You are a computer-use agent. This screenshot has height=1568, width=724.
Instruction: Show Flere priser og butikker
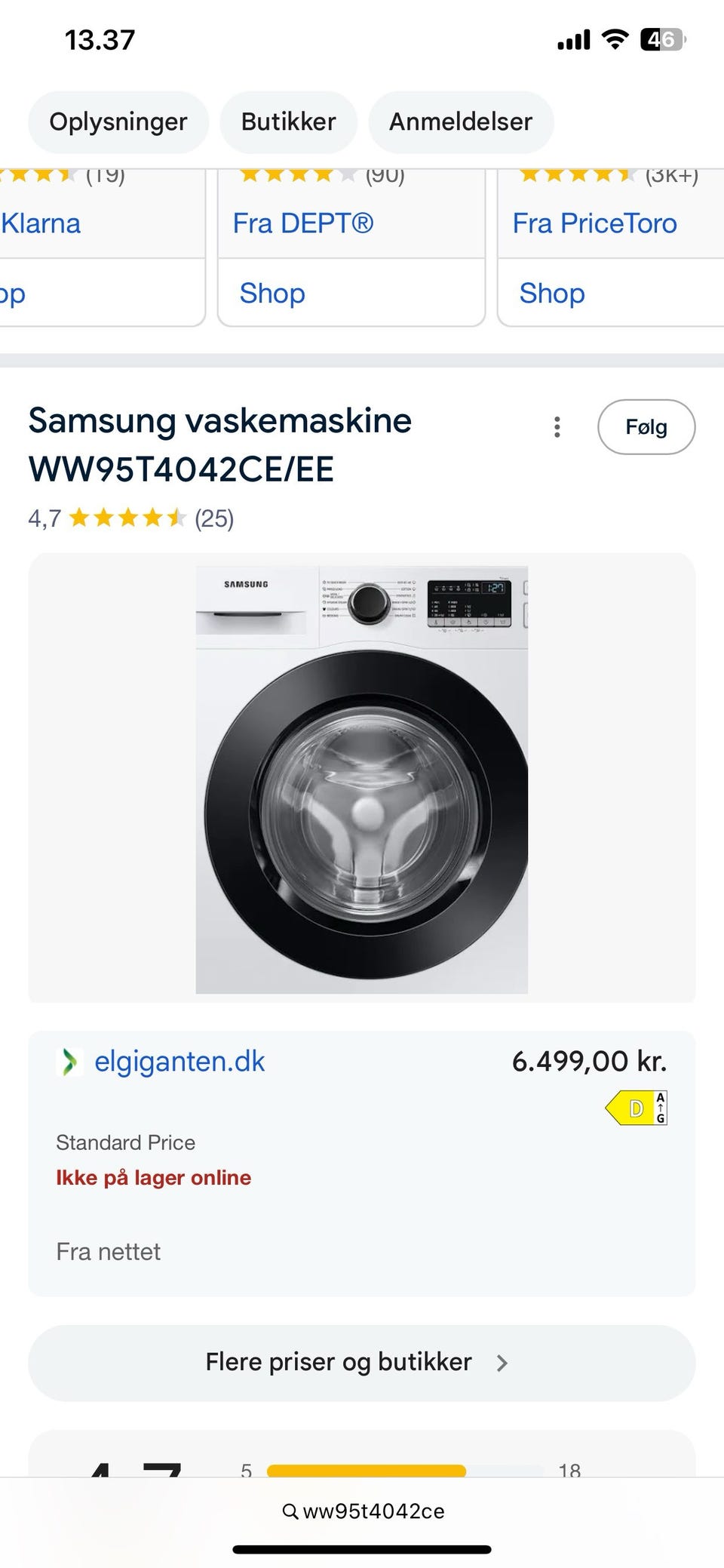pos(362,1363)
